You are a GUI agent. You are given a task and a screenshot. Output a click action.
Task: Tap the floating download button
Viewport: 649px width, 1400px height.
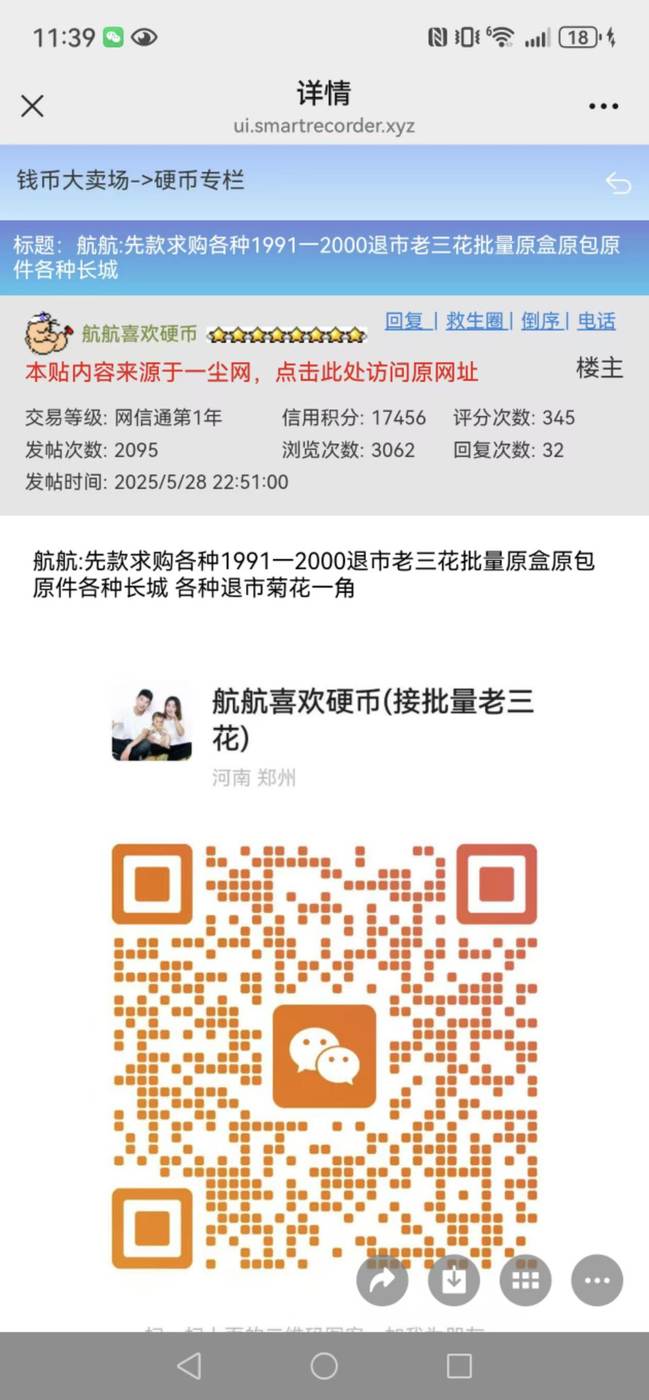(454, 1280)
